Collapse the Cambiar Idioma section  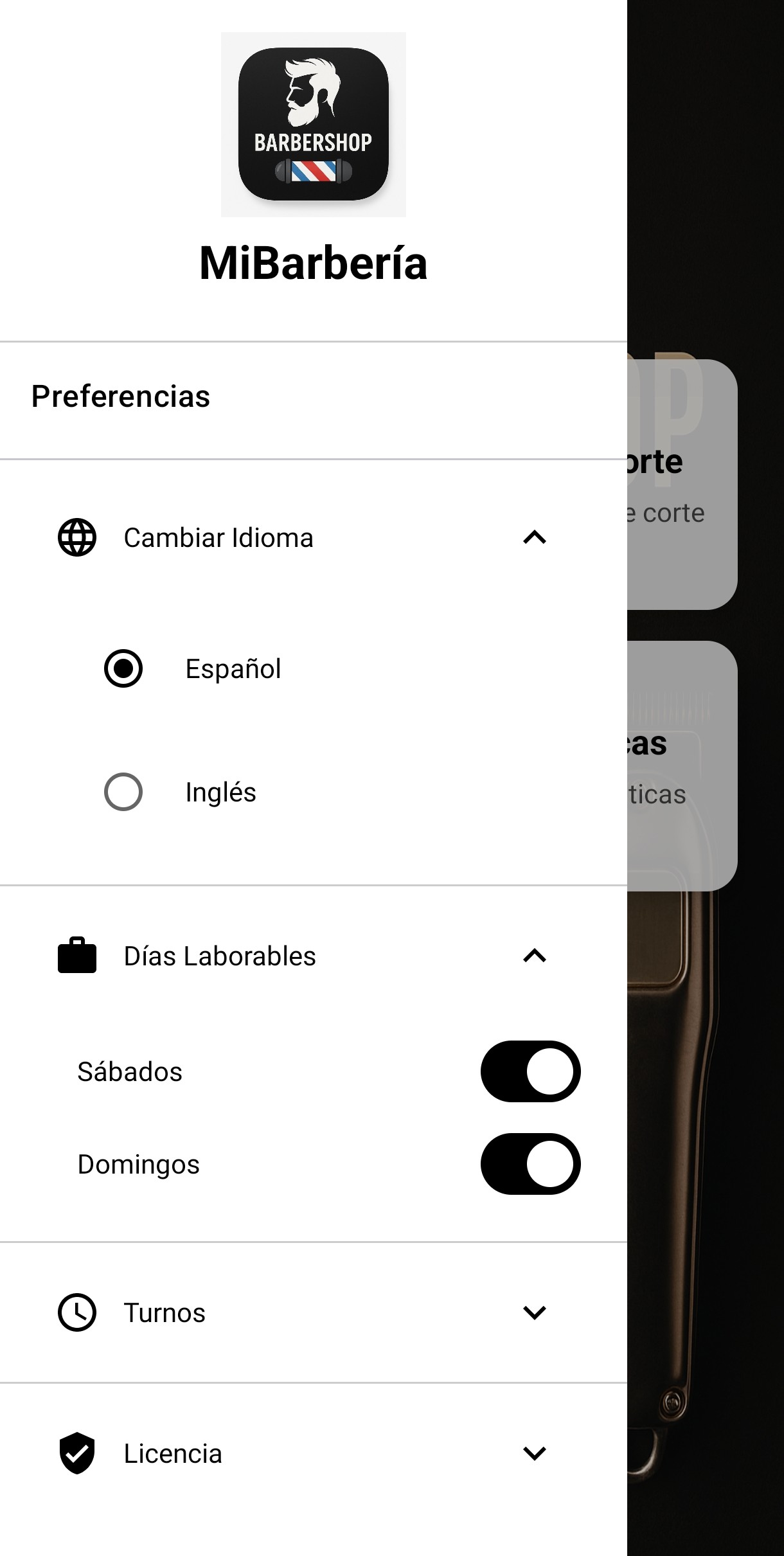pos(533,538)
